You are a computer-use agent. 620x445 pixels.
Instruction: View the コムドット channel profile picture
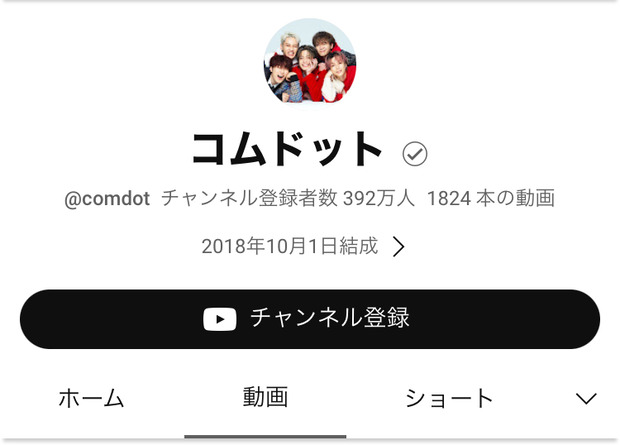click(310, 62)
